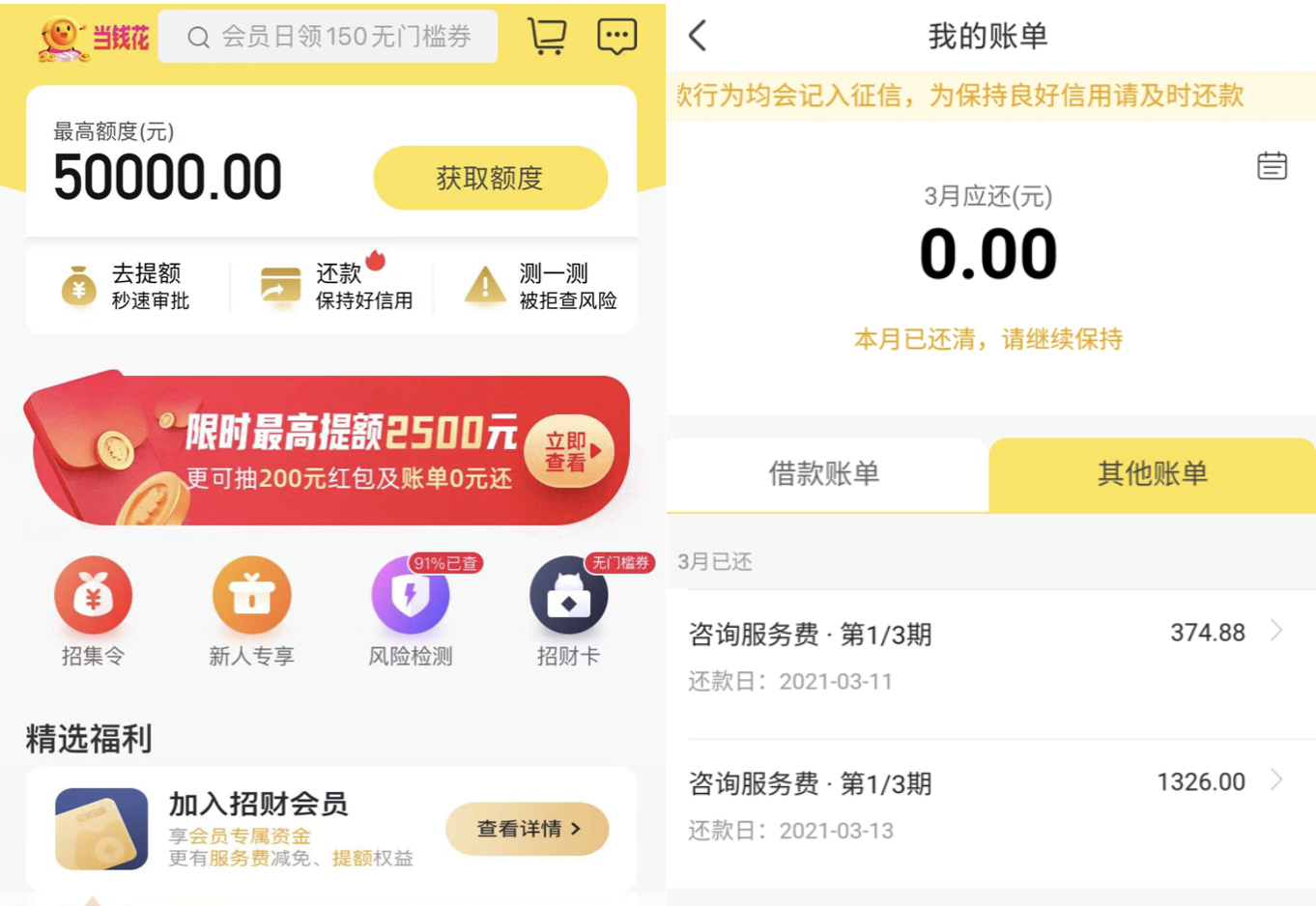Viewport: 1316px width, 906px height.
Task: Open the calendar icon on the bill page
Action: point(1272,166)
